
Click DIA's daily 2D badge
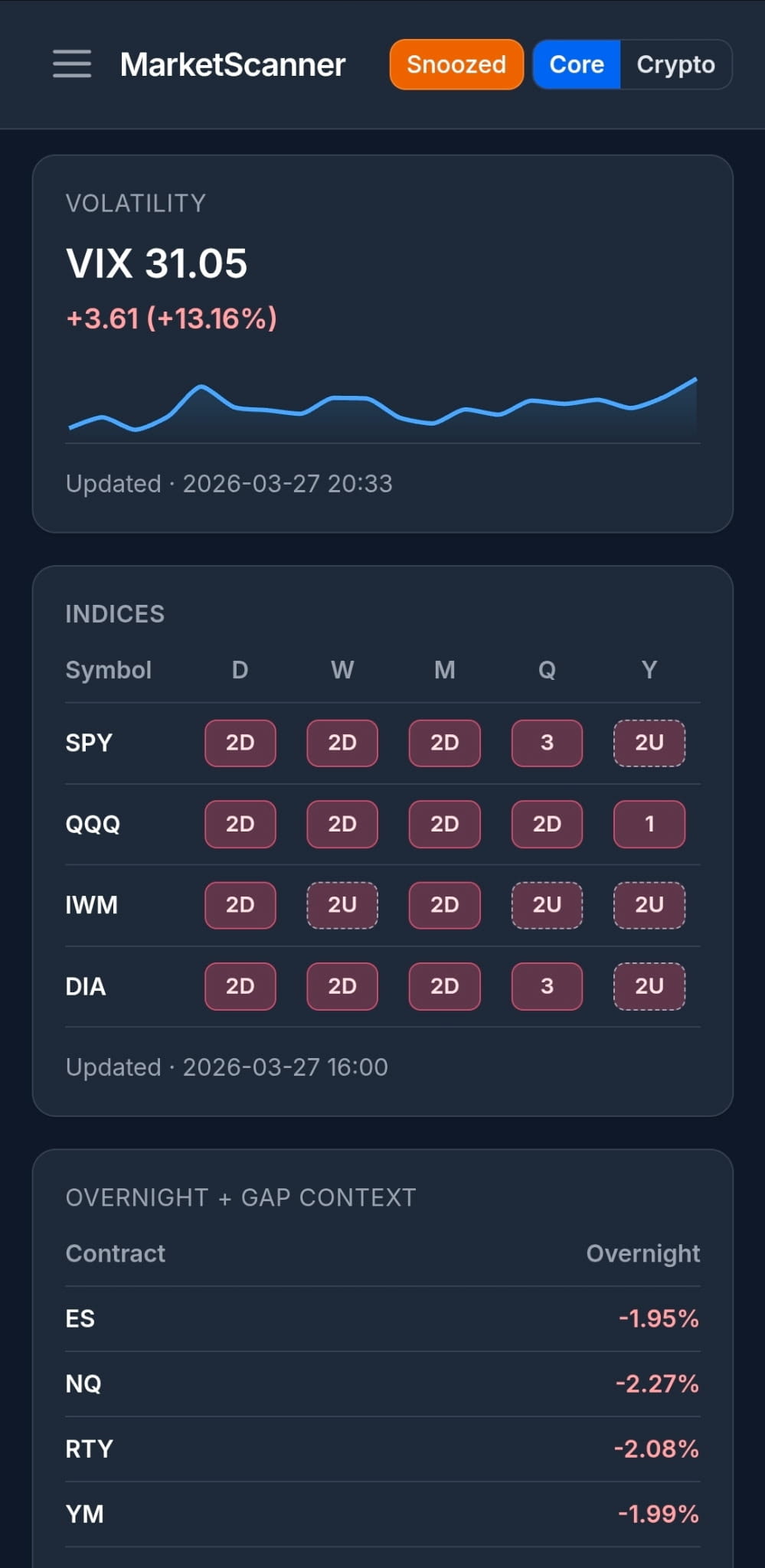[x=240, y=986]
